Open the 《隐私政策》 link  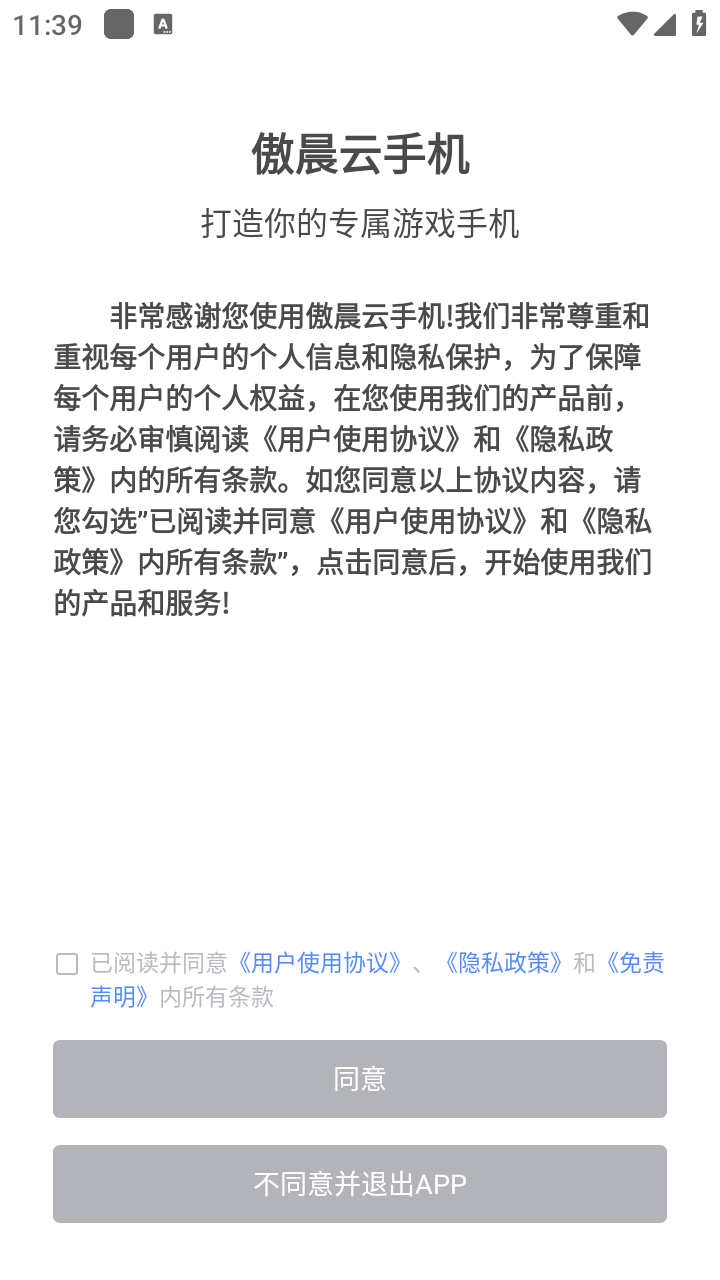[504, 963]
